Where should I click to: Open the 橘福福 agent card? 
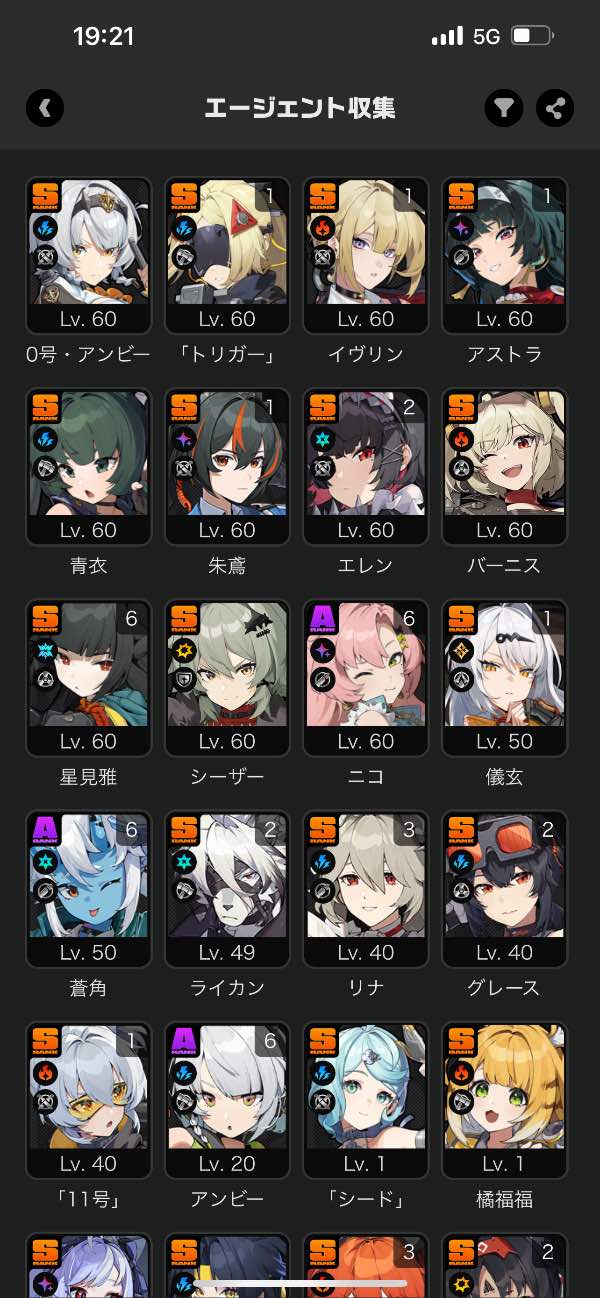pyautogui.click(x=505, y=1100)
